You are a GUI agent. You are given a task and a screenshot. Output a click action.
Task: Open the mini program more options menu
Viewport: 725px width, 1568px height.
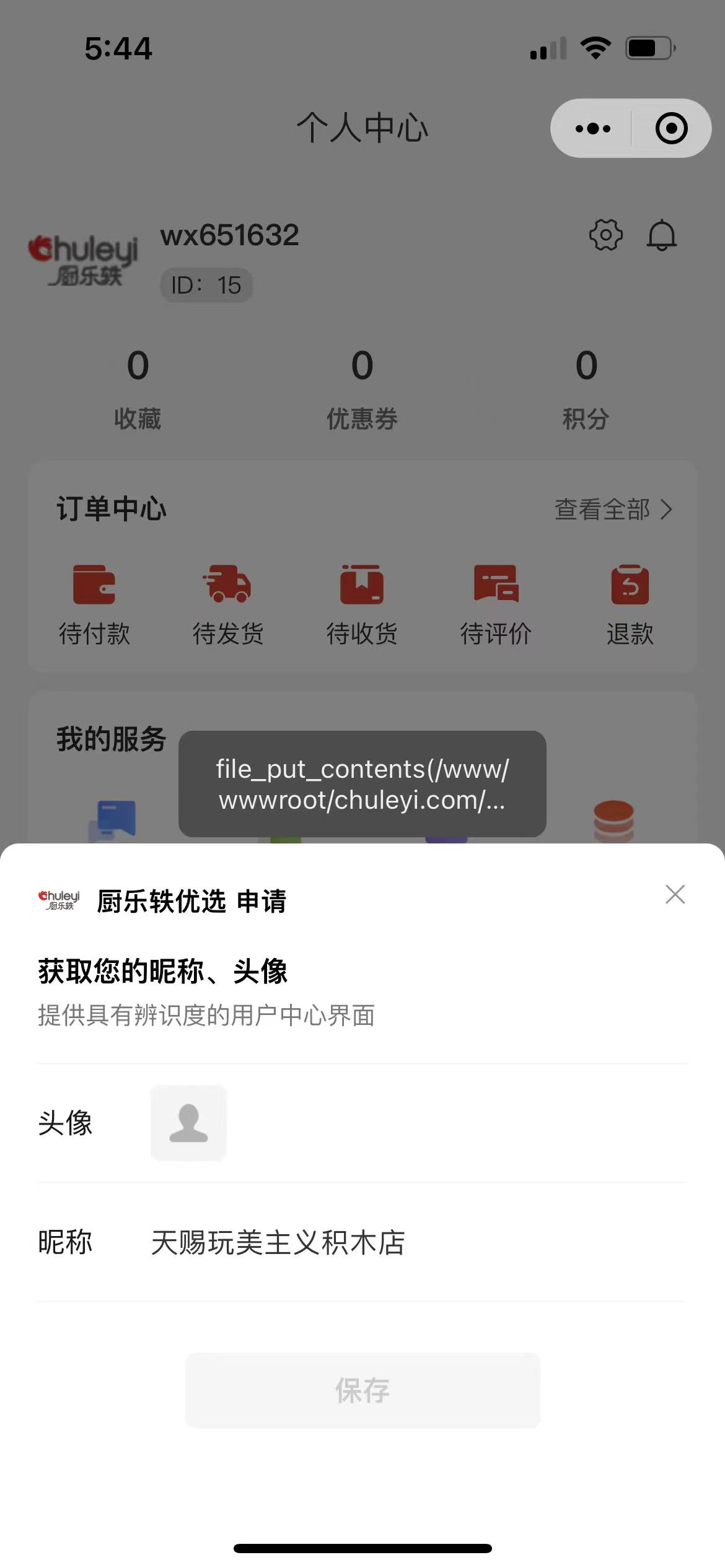click(592, 129)
